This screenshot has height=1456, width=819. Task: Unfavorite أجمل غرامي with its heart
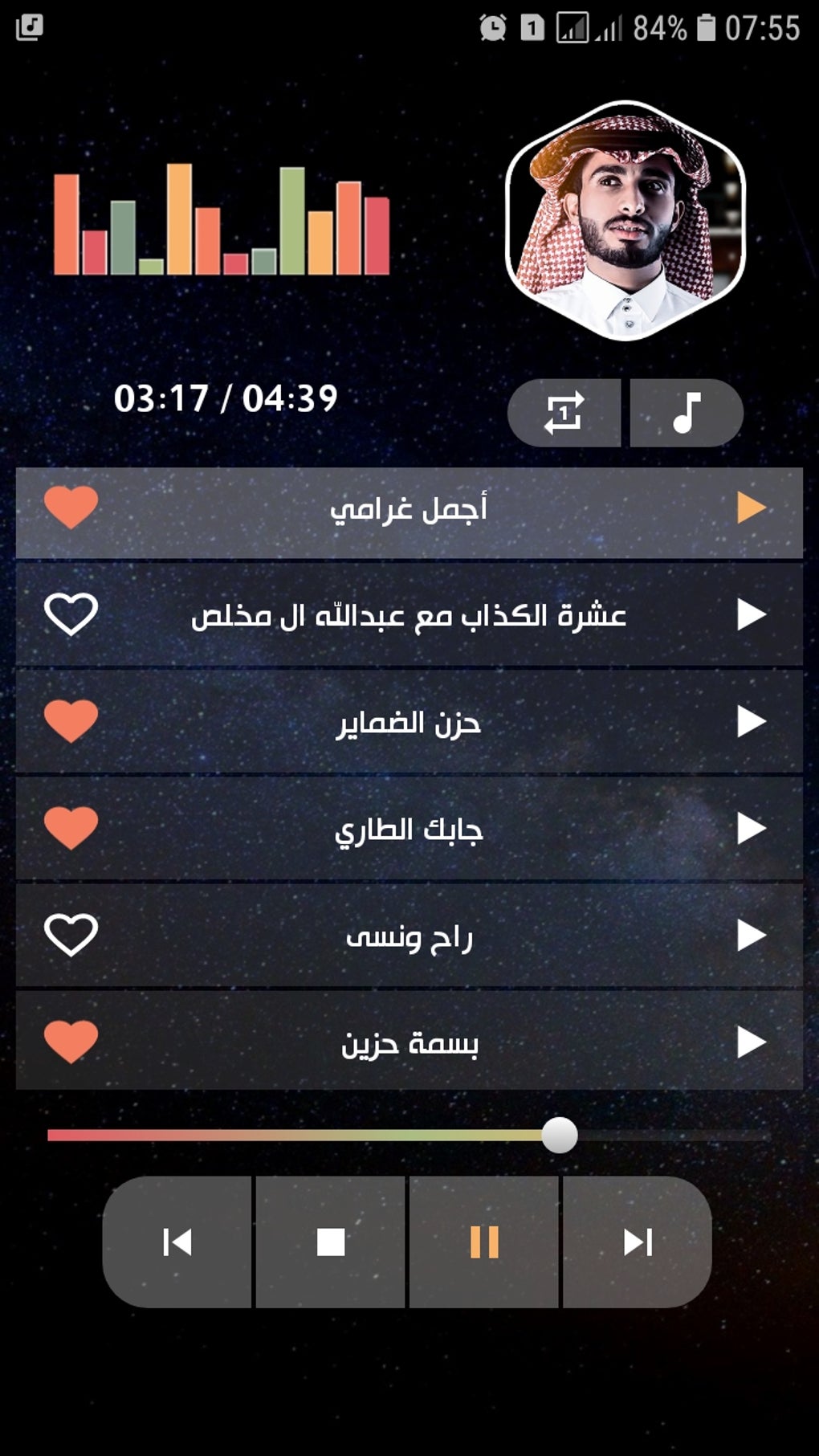[x=71, y=508]
